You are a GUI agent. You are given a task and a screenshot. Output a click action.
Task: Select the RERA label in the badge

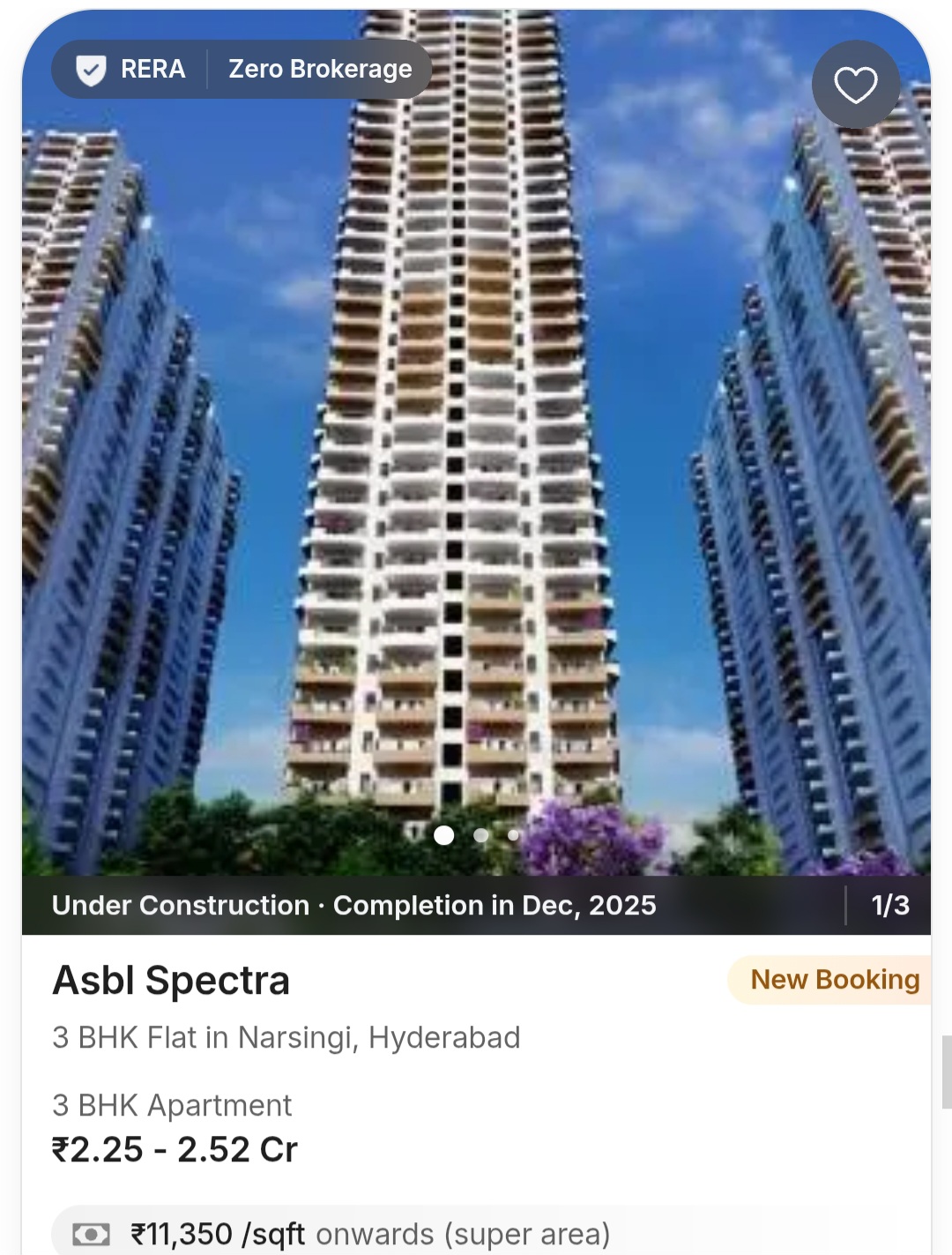point(152,69)
